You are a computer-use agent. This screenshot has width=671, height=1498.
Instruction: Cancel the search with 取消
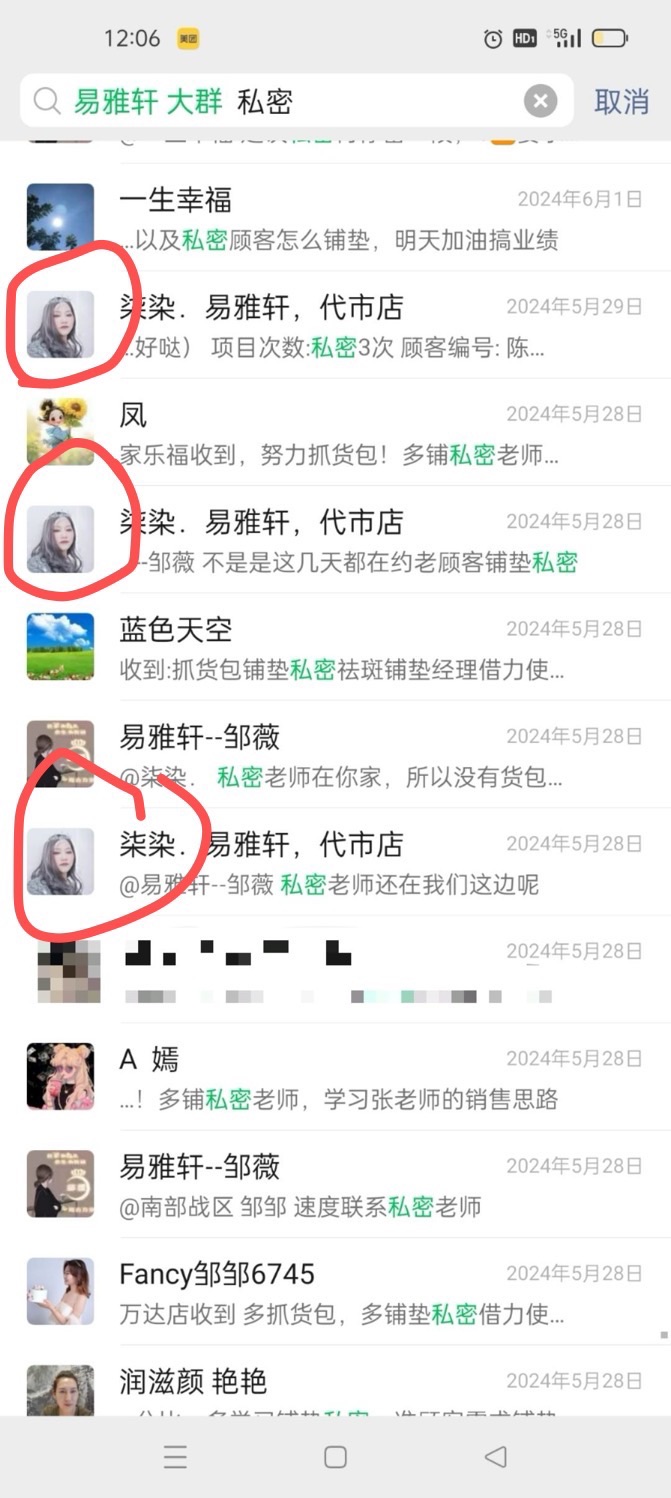pos(621,101)
